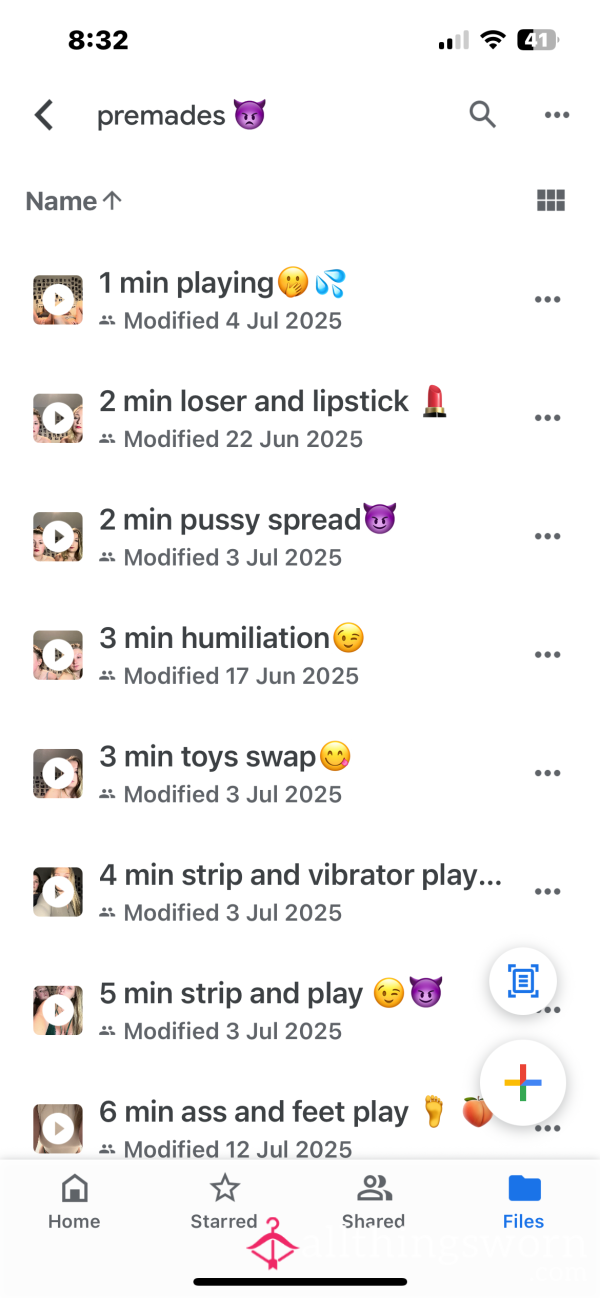Image resolution: width=600 pixels, height=1298 pixels.
Task: Switch to the Home tab
Action: 74,1202
